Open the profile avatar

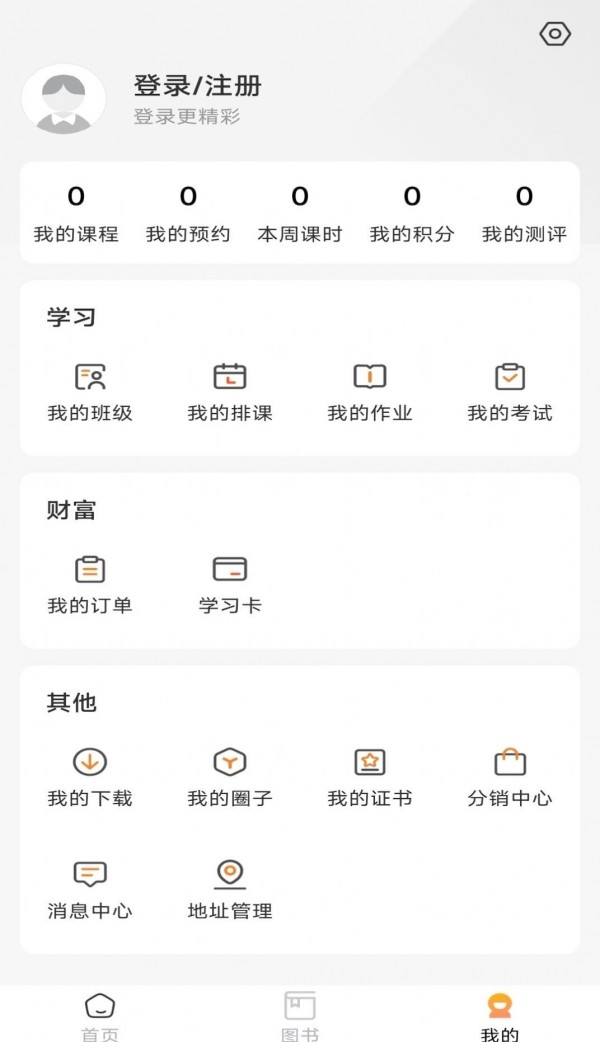tap(64, 99)
